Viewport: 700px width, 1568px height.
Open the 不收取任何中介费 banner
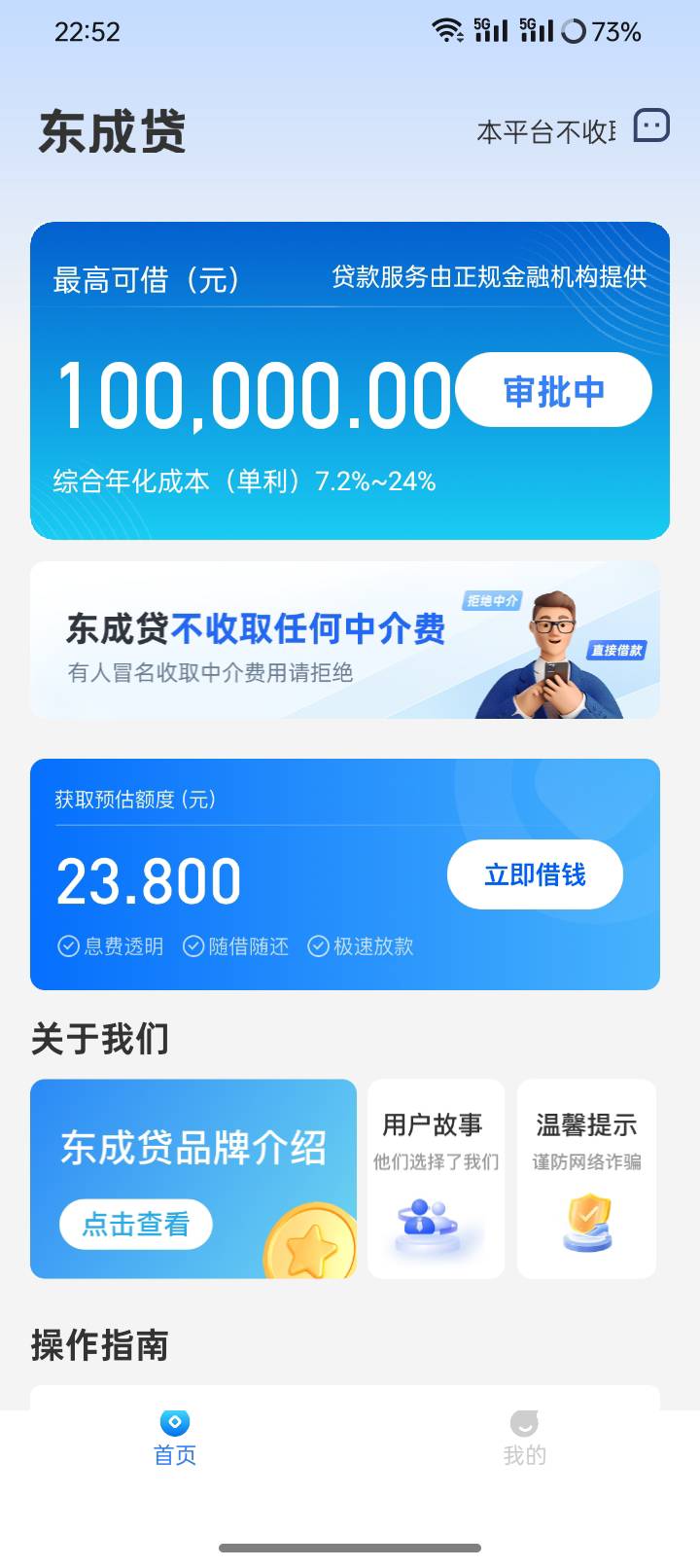pyautogui.click(x=345, y=640)
